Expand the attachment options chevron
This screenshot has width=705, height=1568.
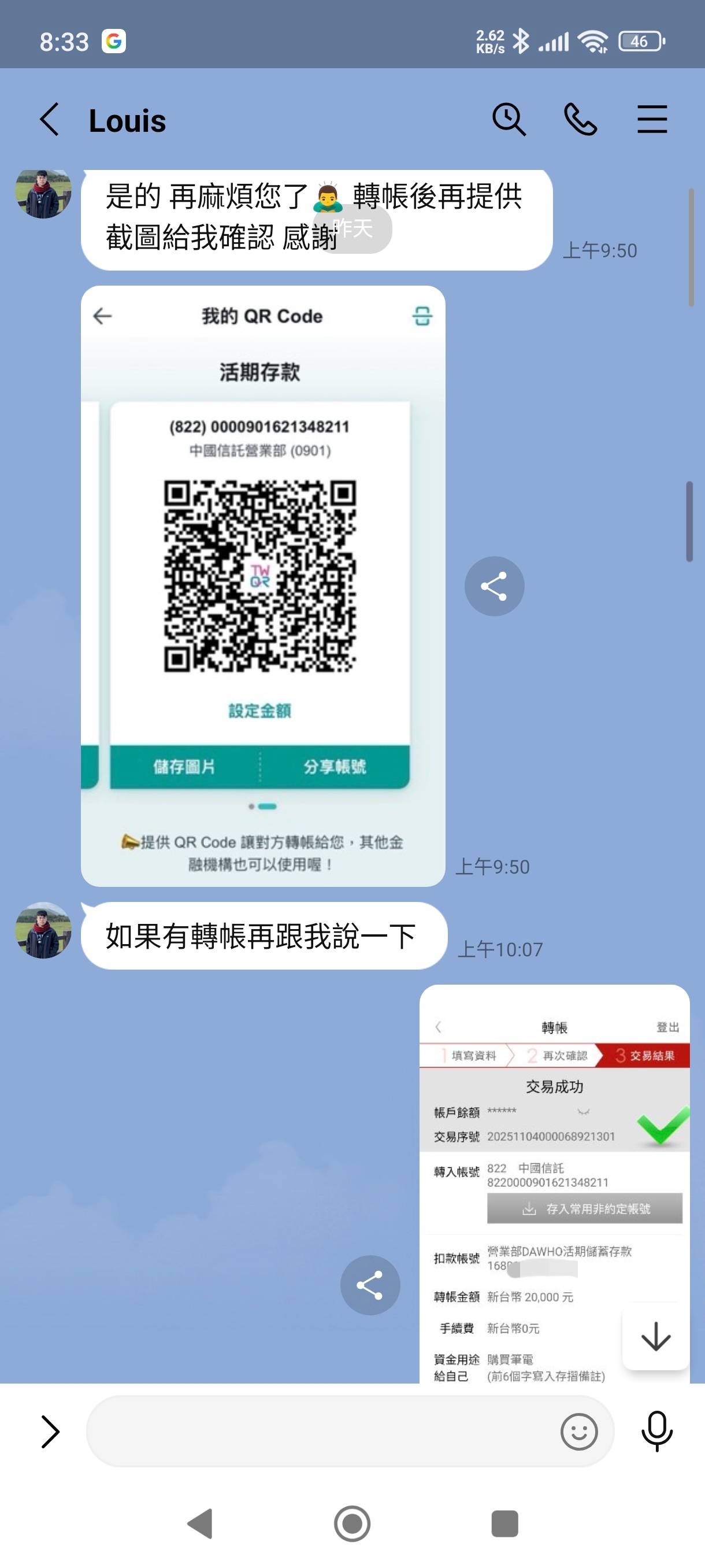click(50, 1432)
